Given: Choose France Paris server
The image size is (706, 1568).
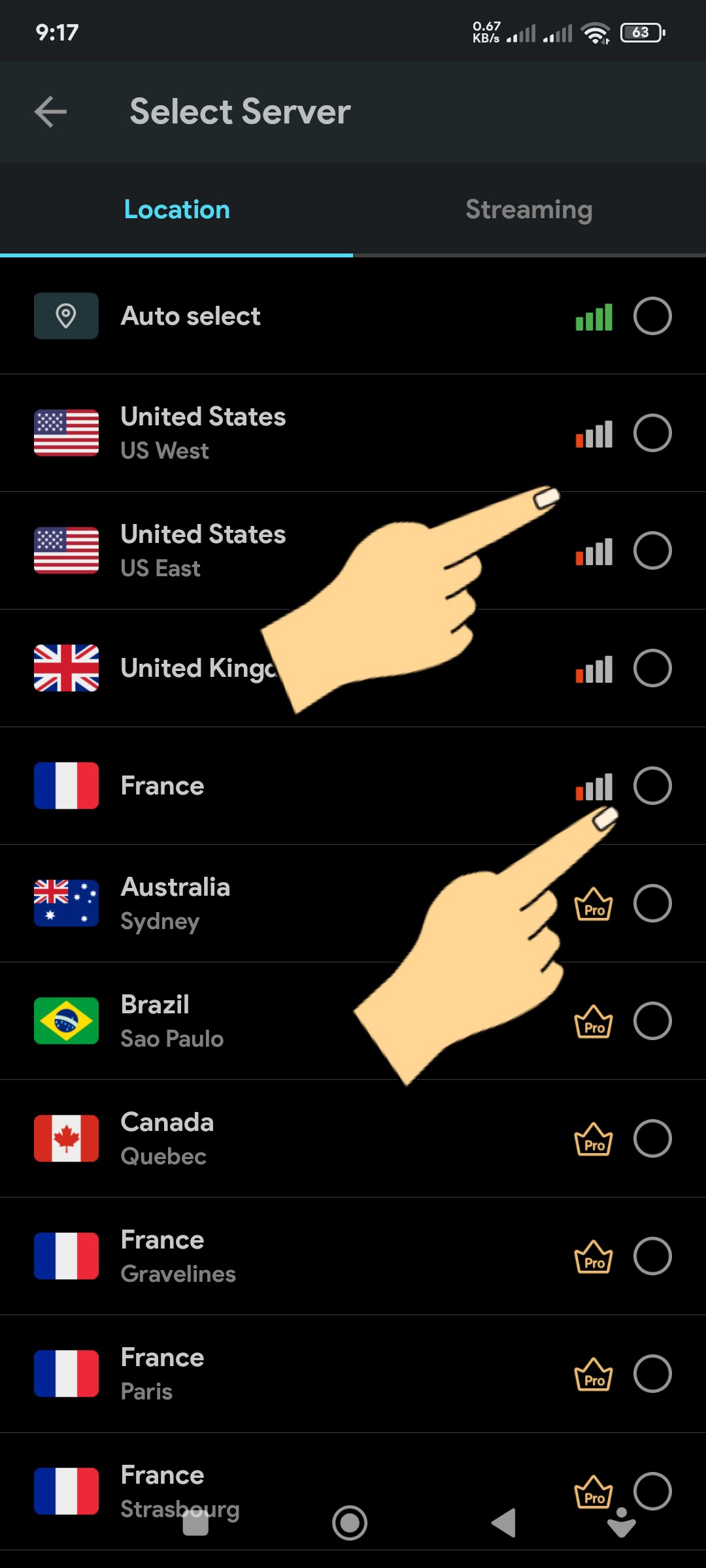Looking at the screenshot, I should point(652,1374).
